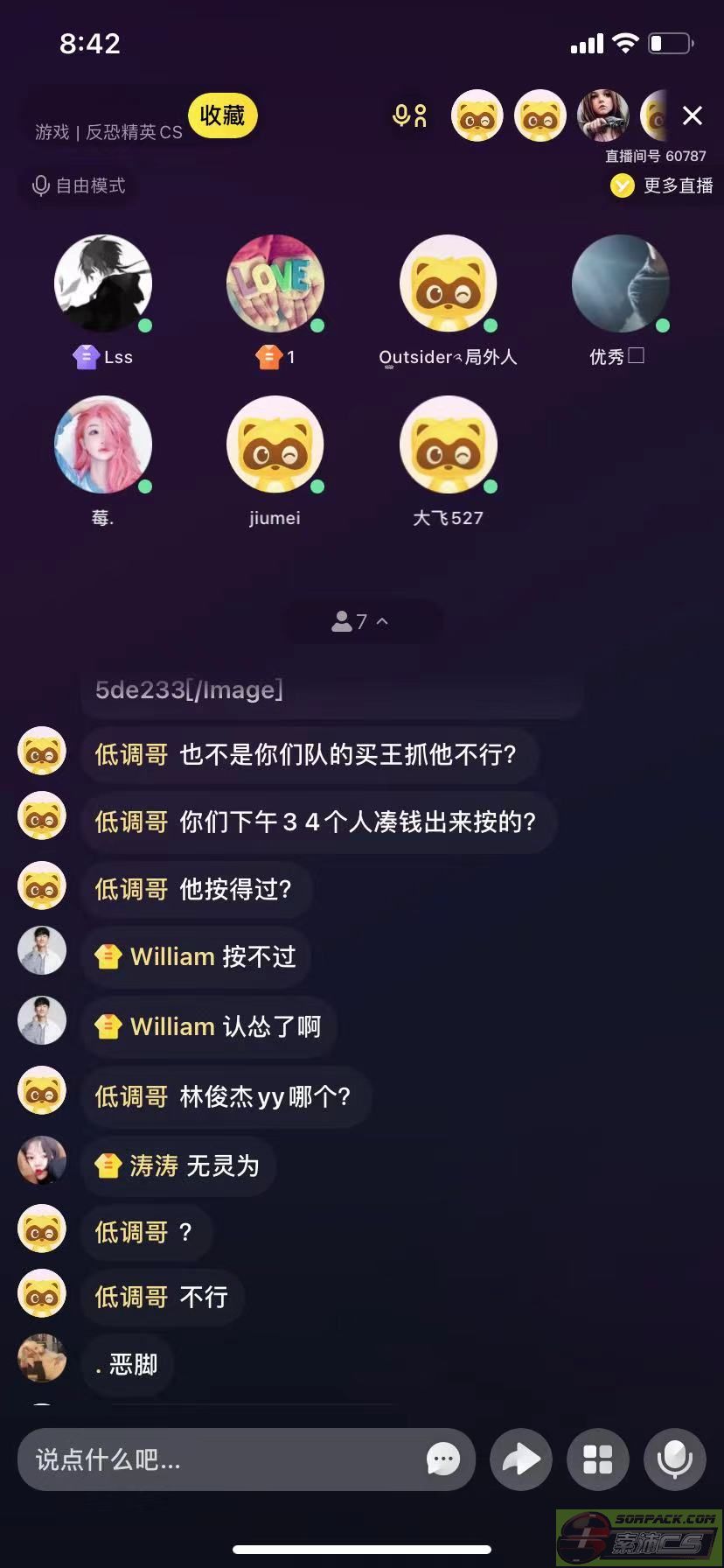Viewport: 724px width, 1568px height.
Task: Toggle the microphone button
Action: tap(674, 1459)
